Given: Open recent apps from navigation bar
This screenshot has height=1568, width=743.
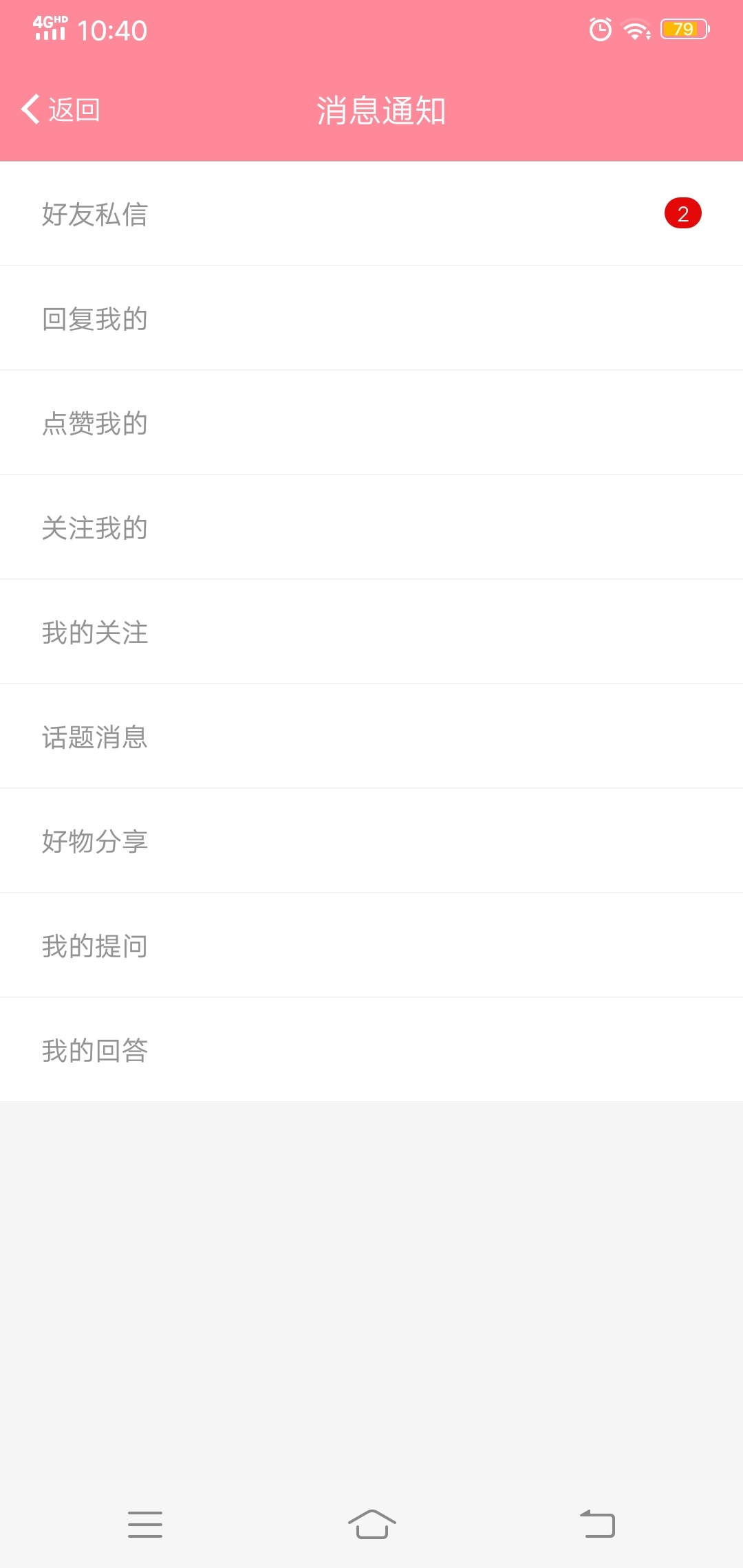Looking at the screenshot, I should pyautogui.click(x=145, y=1524).
